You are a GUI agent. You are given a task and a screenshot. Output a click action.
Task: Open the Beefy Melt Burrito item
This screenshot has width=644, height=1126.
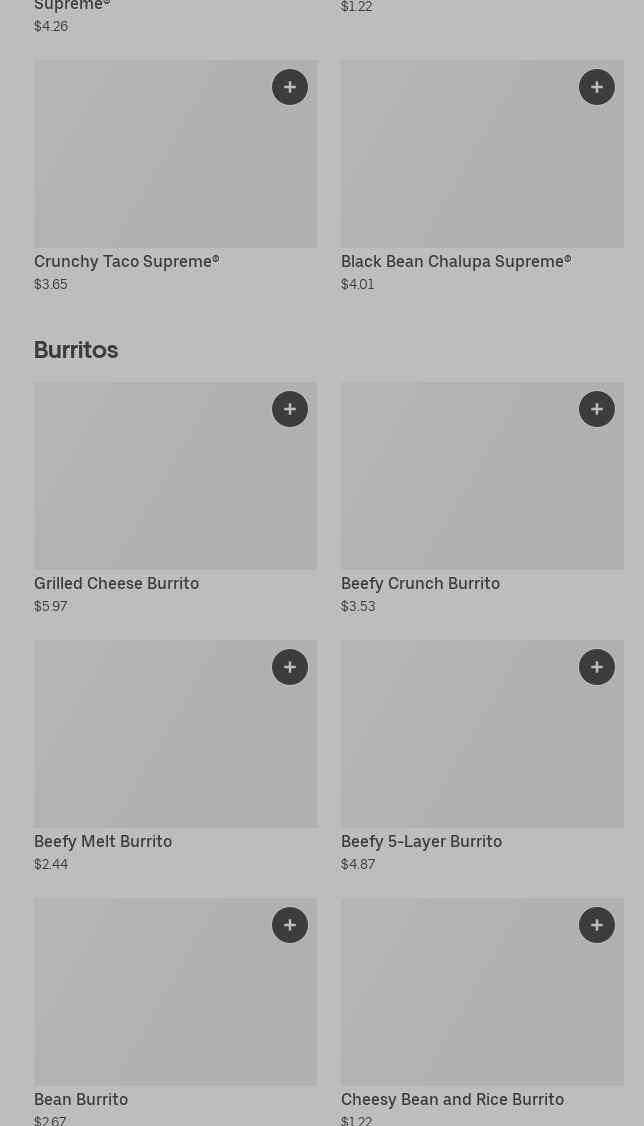click(x=175, y=756)
